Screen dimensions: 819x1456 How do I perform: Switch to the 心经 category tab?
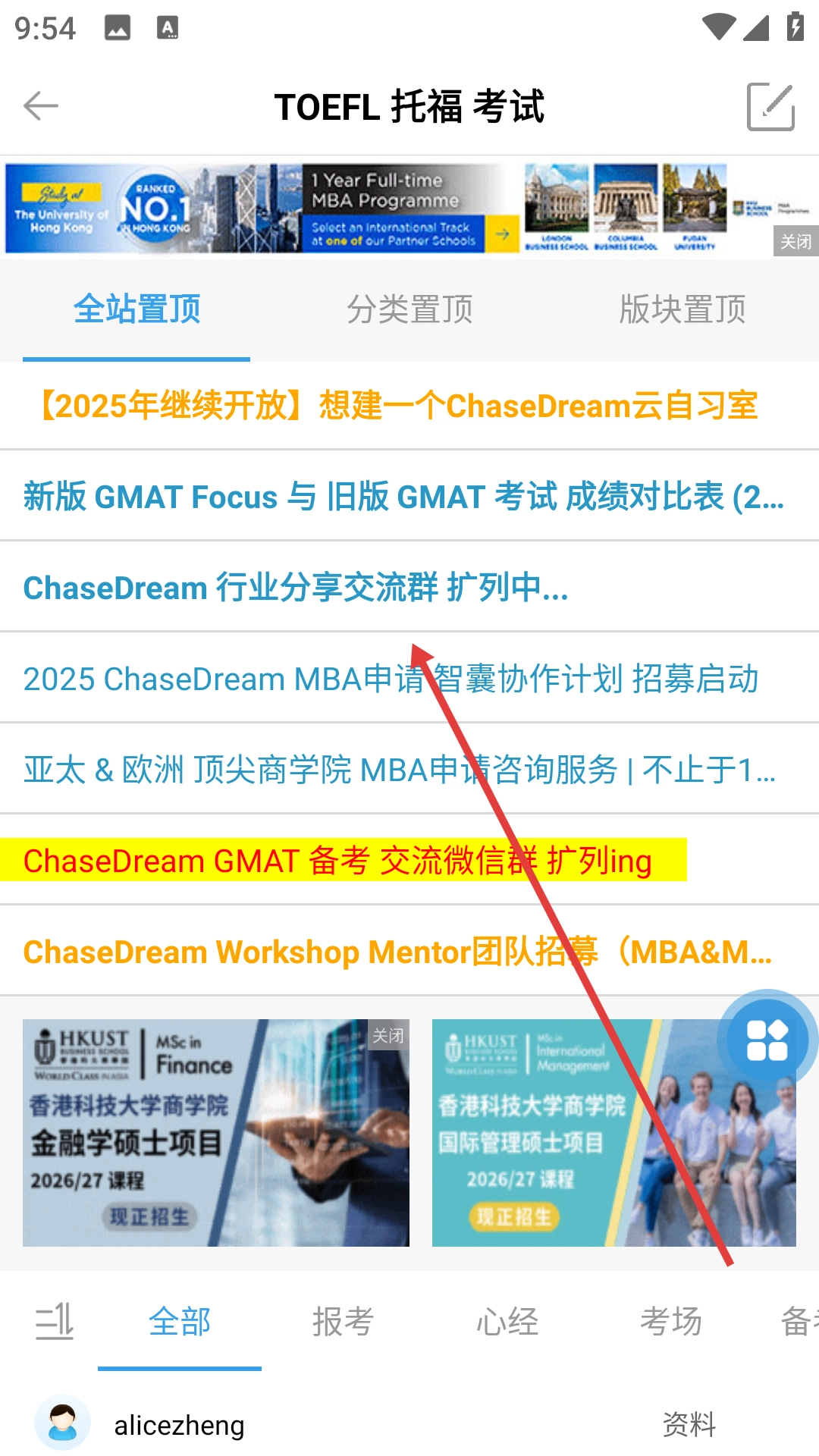pos(507,1322)
